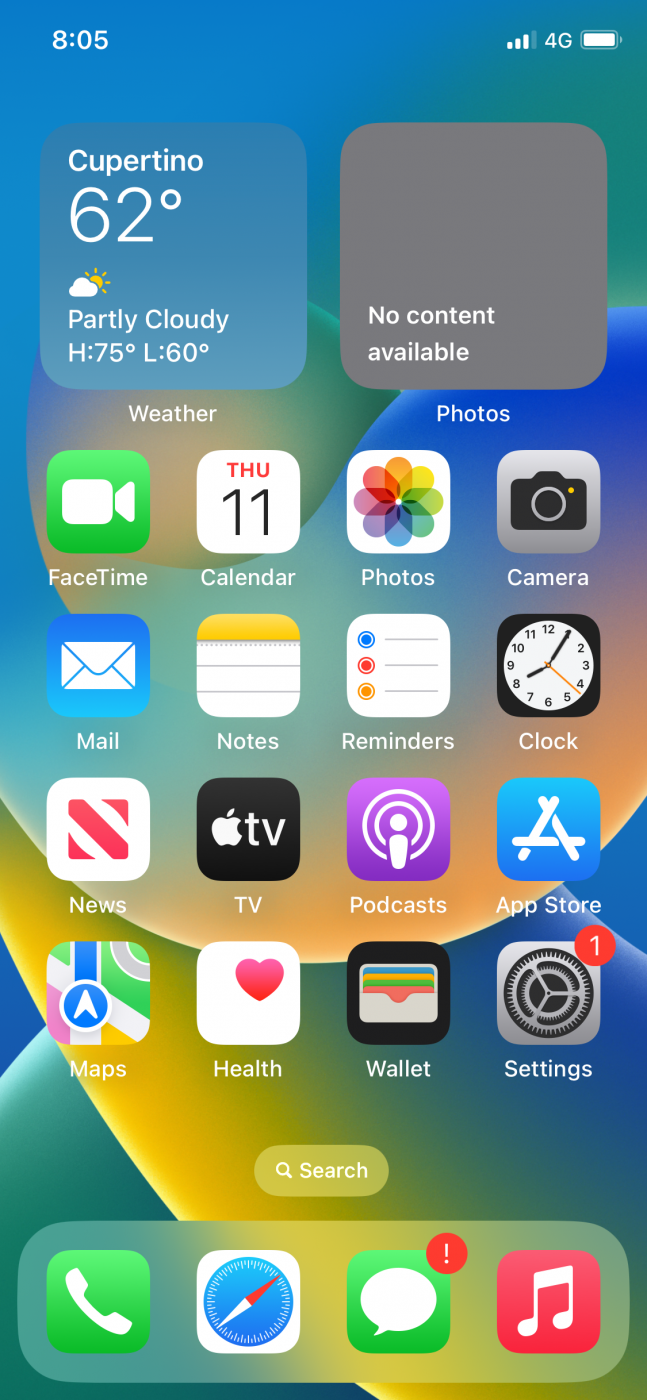Open the Mail app

98,666
